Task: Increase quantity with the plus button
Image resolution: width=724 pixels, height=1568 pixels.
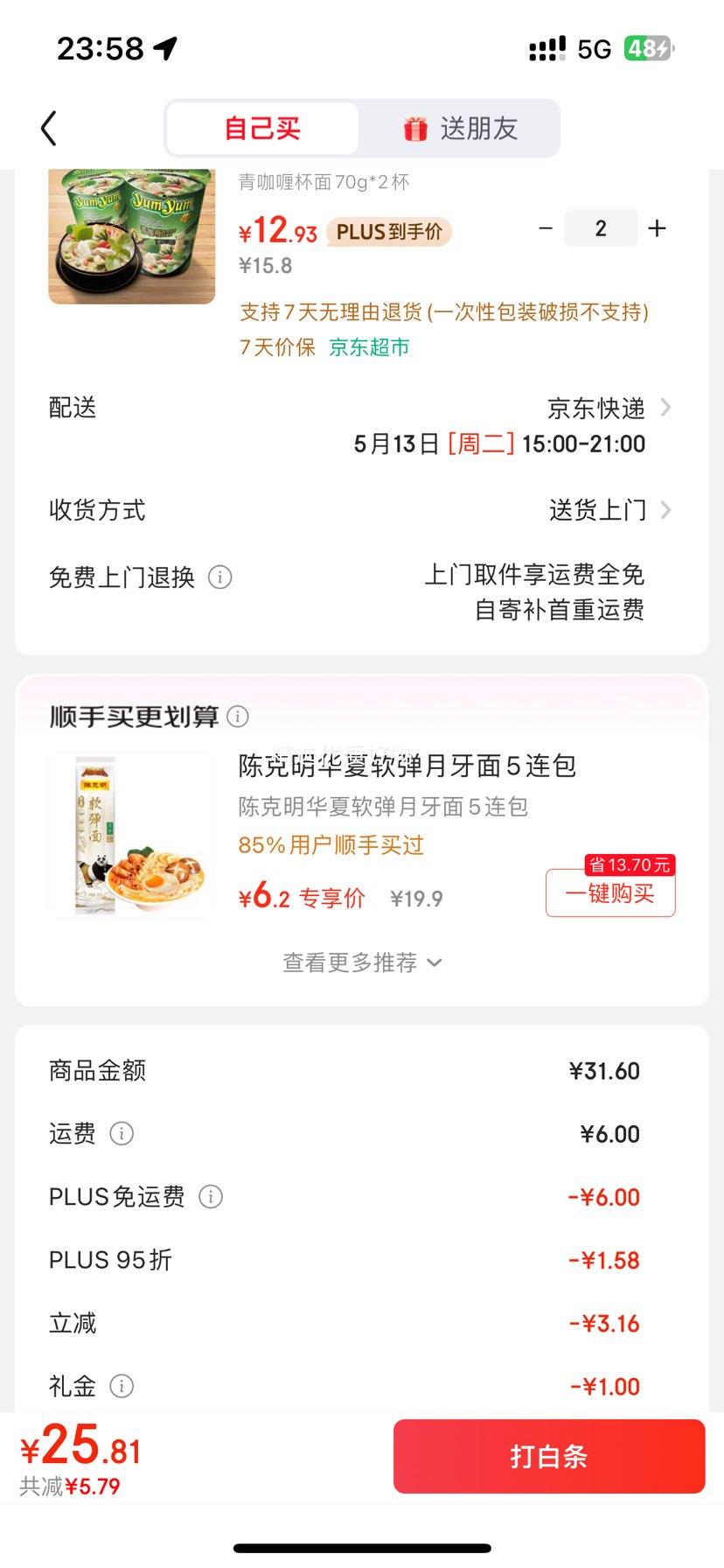Action: [657, 228]
